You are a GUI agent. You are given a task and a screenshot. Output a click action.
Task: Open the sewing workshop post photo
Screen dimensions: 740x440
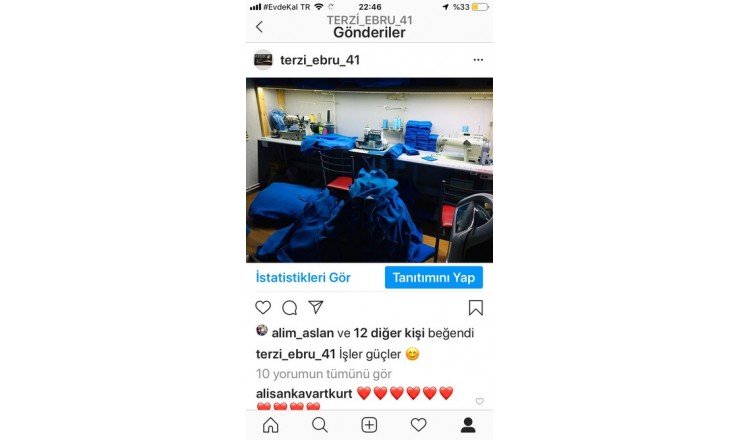(369, 170)
